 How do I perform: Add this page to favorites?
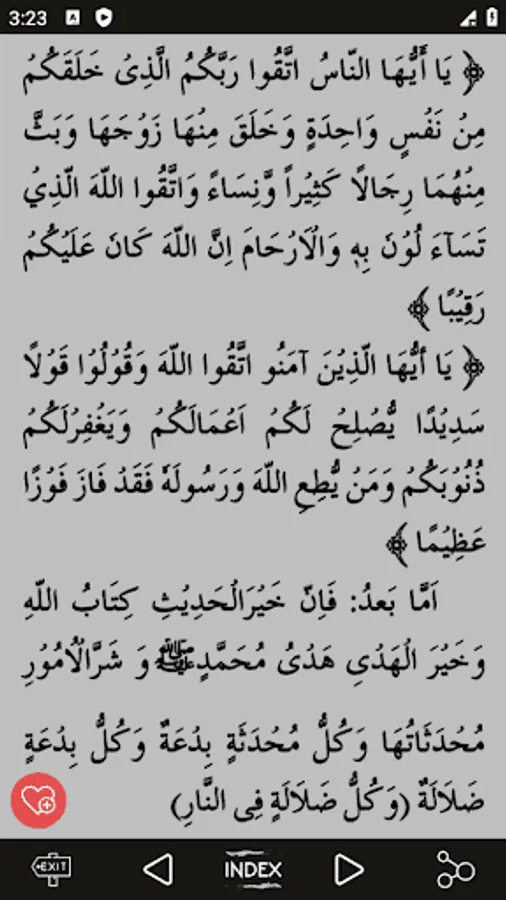(x=38, y=800)
